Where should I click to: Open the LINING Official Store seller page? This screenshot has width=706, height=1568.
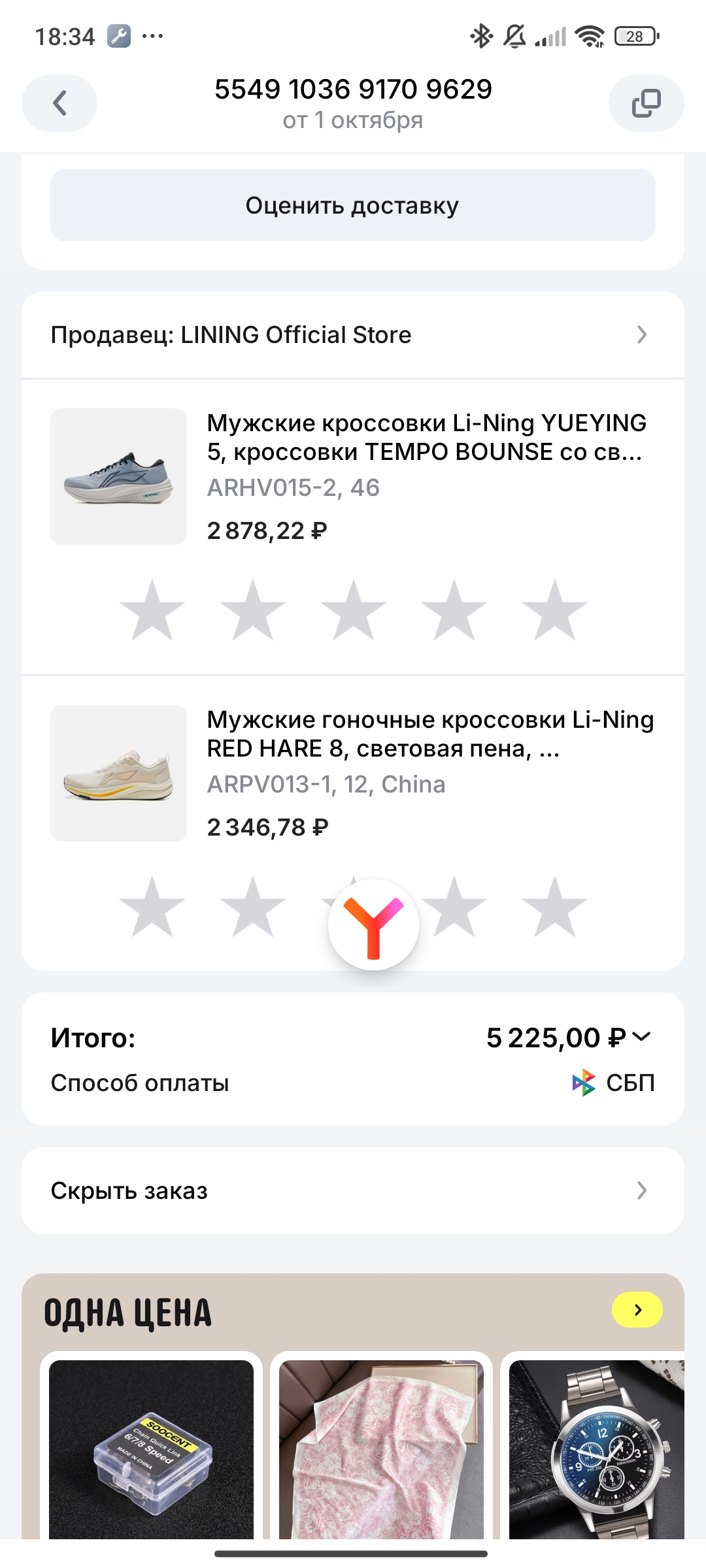[x=353, y=335]
